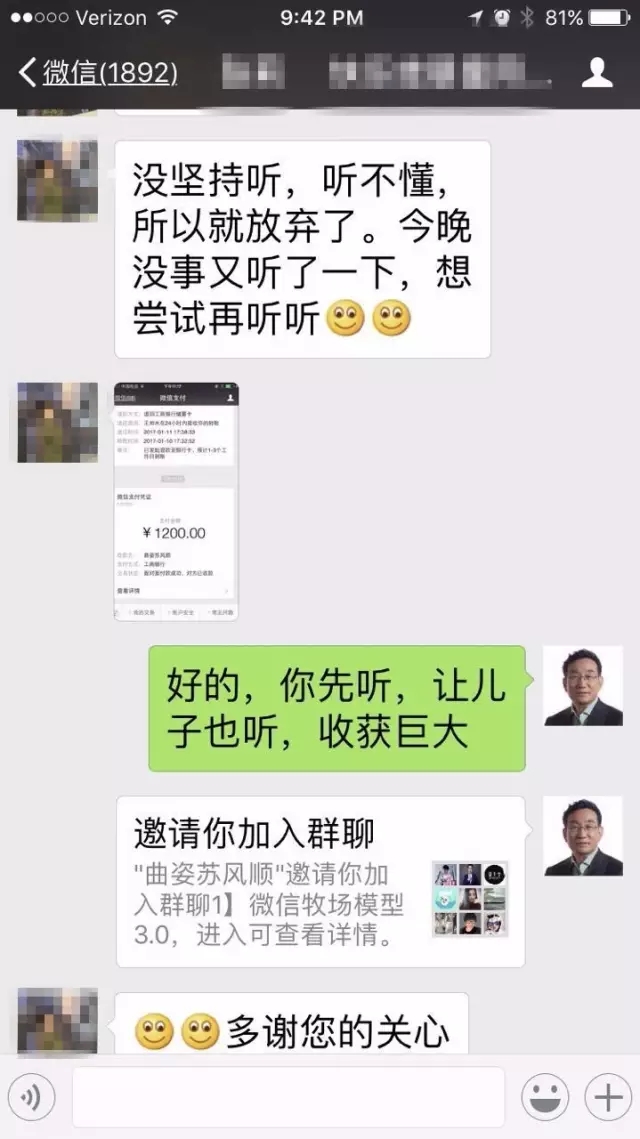Go back to the 微信 chat list
640x1139 pixels.
tap(97, 73)
